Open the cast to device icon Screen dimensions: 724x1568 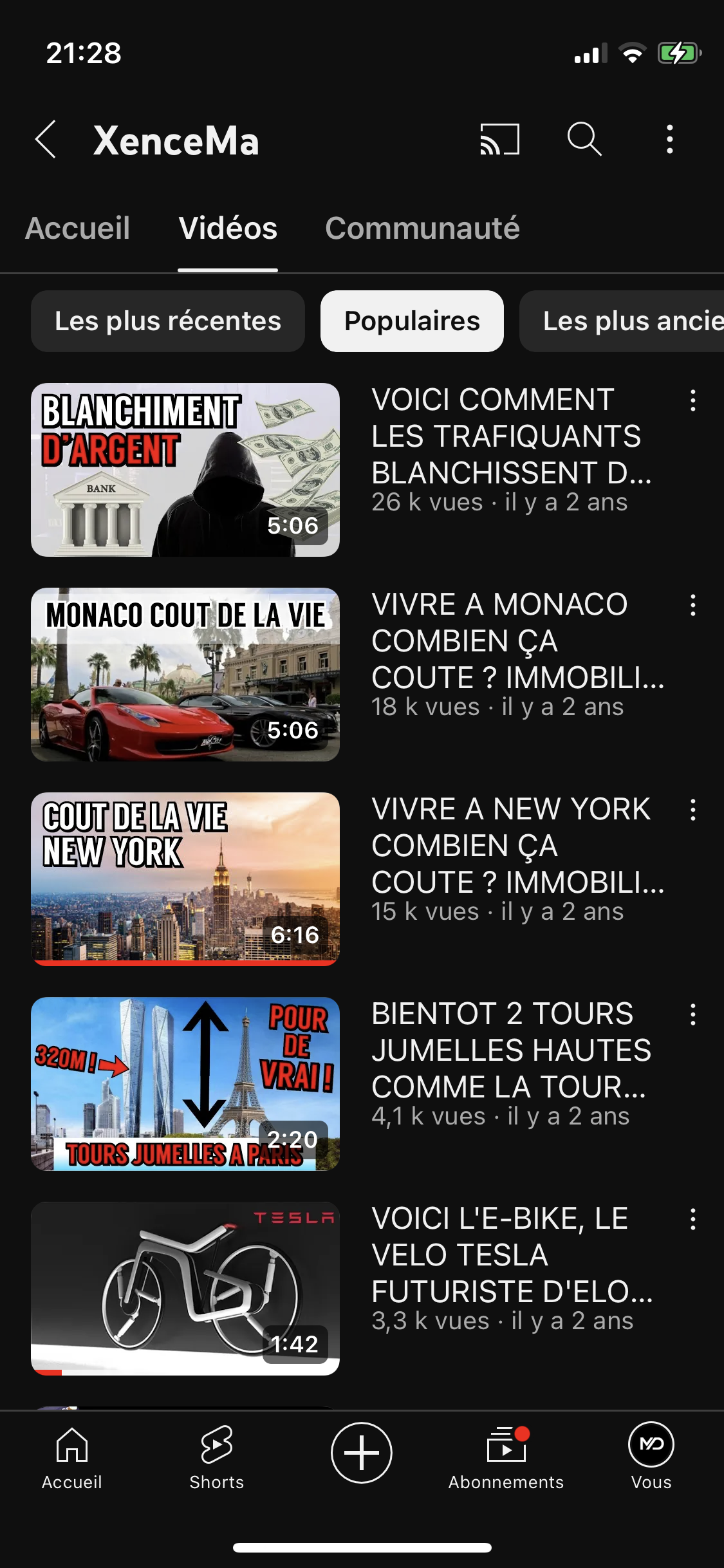tap(499, 139)
